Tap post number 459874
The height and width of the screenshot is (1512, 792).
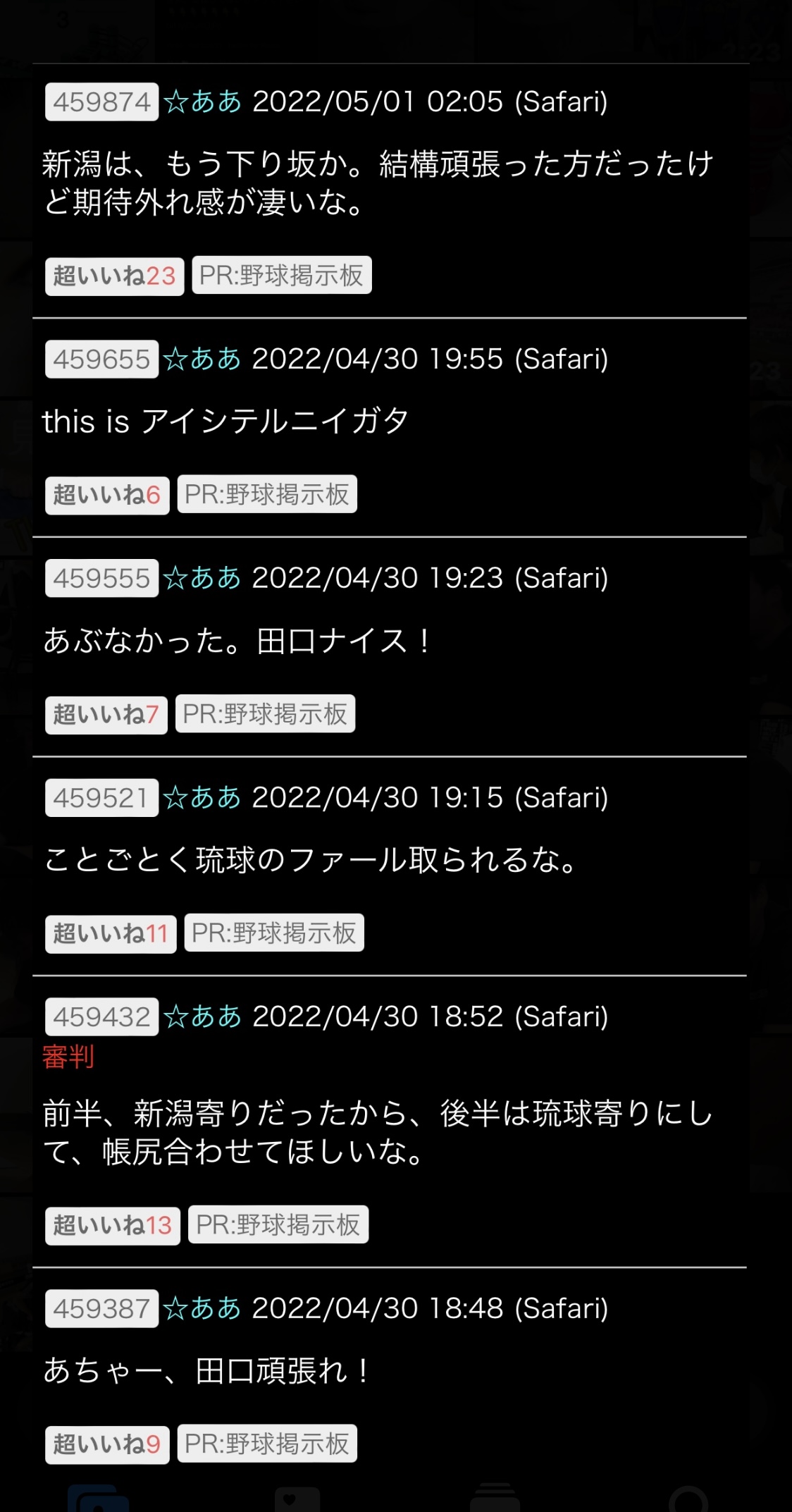(x=102, y=102)
